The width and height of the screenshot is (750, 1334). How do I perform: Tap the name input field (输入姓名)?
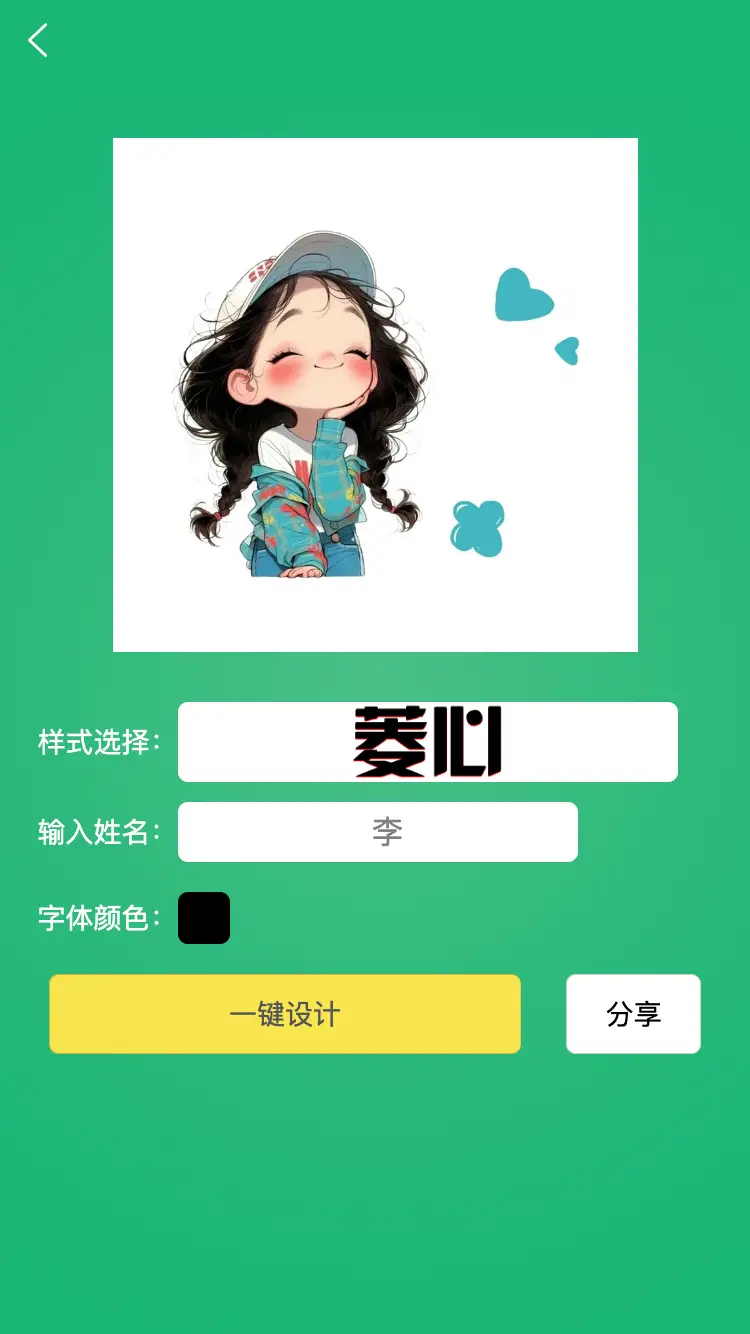[x=377, y=832]
